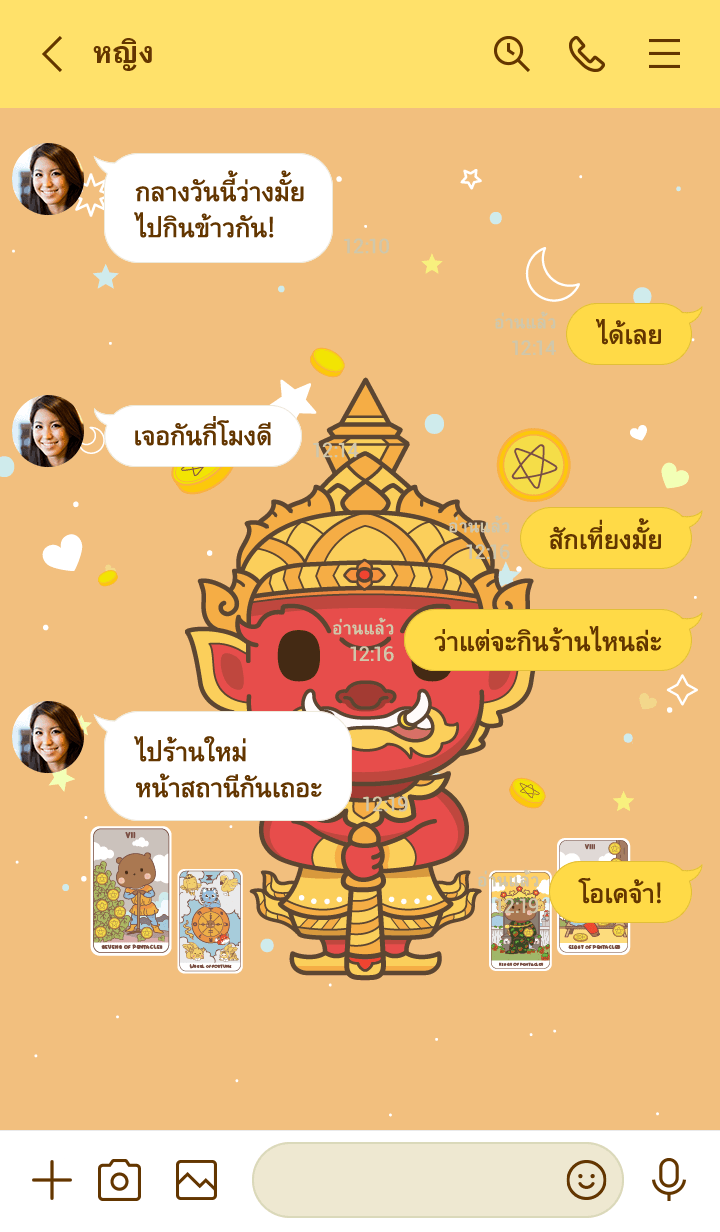The image size is (720, 1232).
Task: Open the emoji and sticker picker
Action: pos(587,1180)
